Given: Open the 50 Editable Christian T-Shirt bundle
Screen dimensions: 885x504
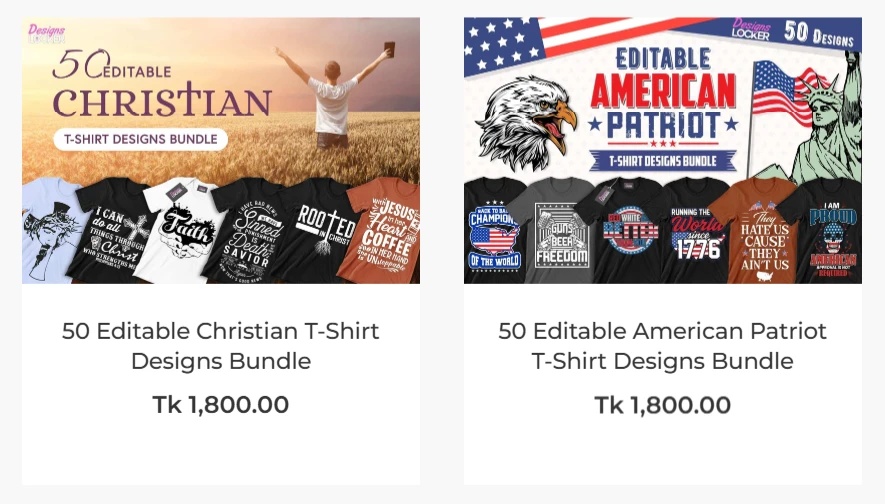Looking at the screenshot, I should coord(221,345).
